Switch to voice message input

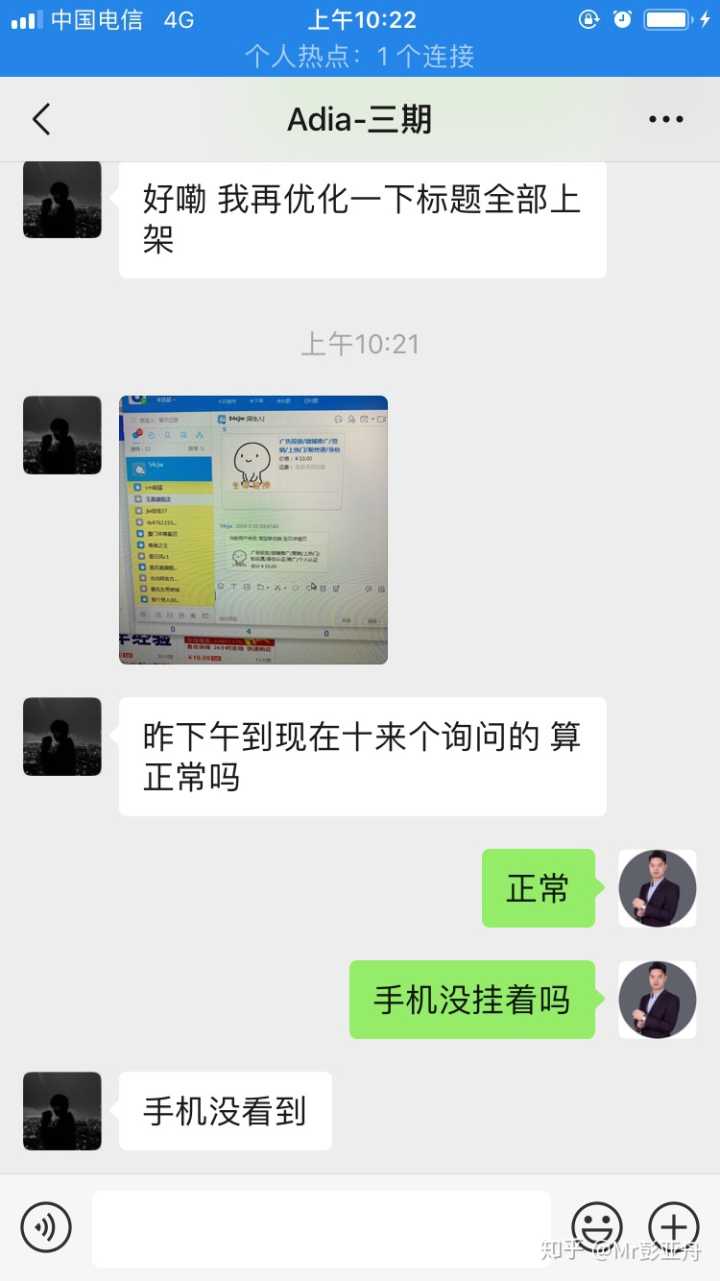46,1227
